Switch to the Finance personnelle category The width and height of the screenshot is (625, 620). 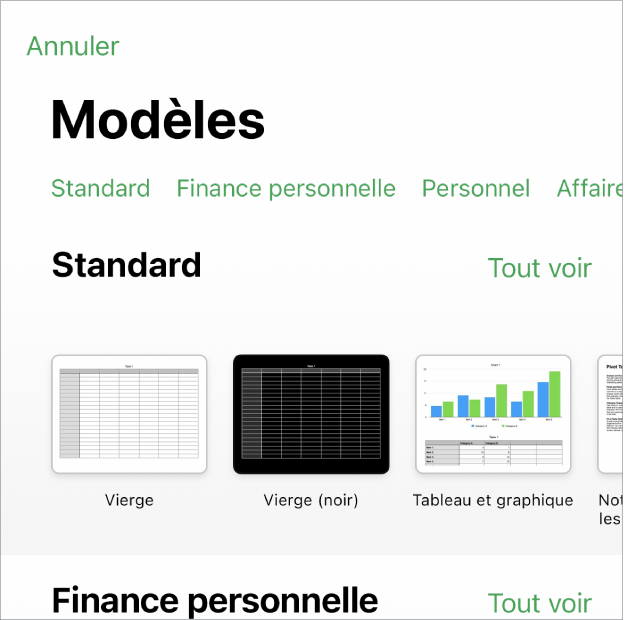pyautogui.click(x=286, y=188)
